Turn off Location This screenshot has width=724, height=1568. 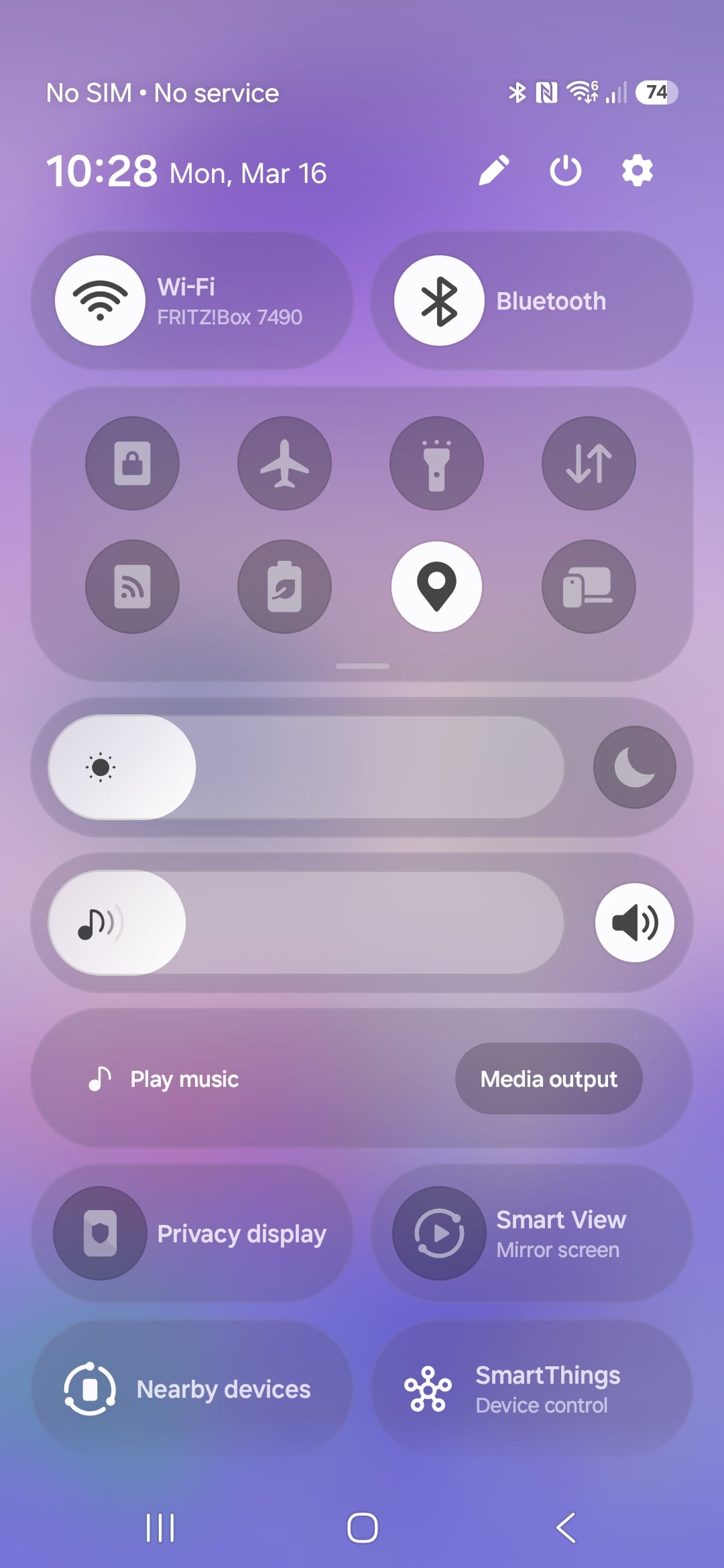pos(436,586)
